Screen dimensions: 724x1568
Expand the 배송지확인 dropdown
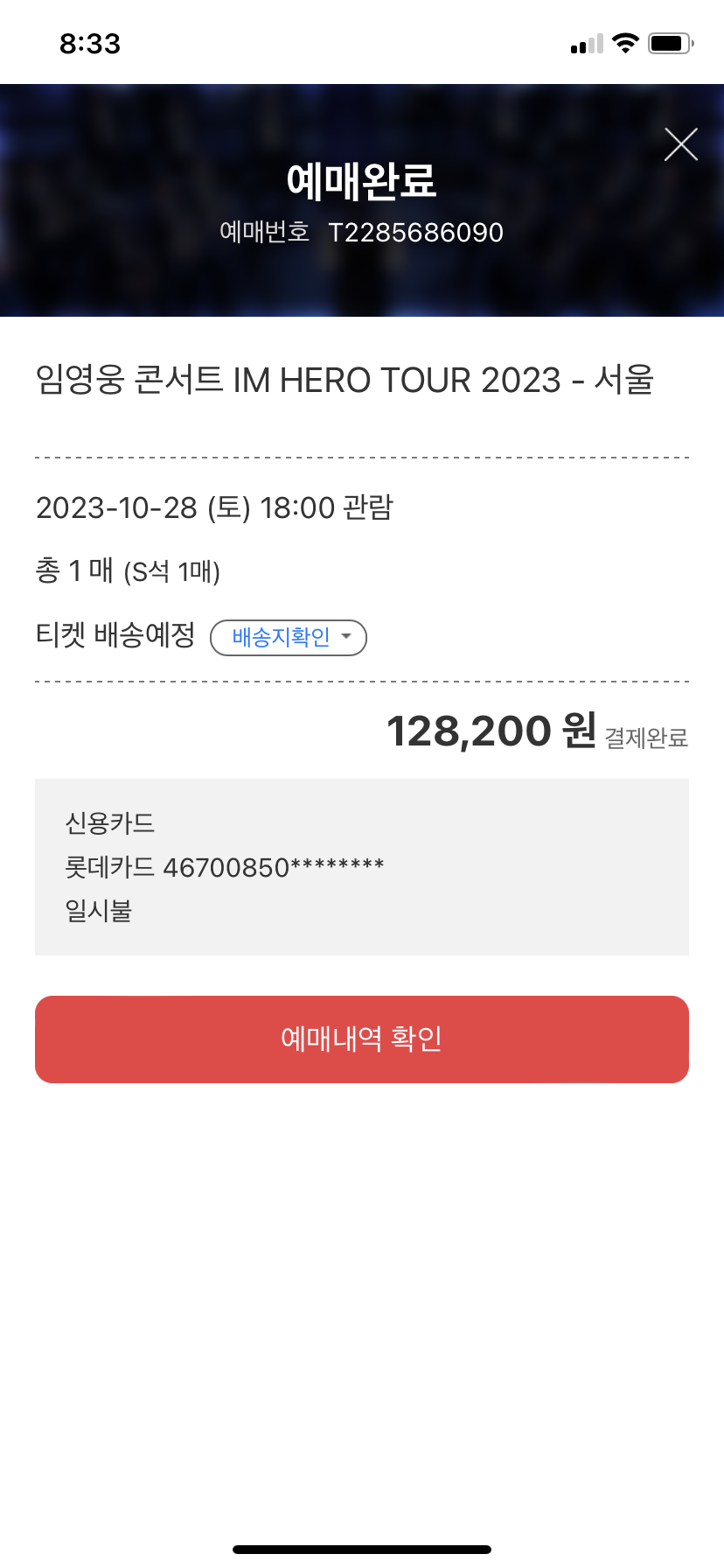coord(289,637)
